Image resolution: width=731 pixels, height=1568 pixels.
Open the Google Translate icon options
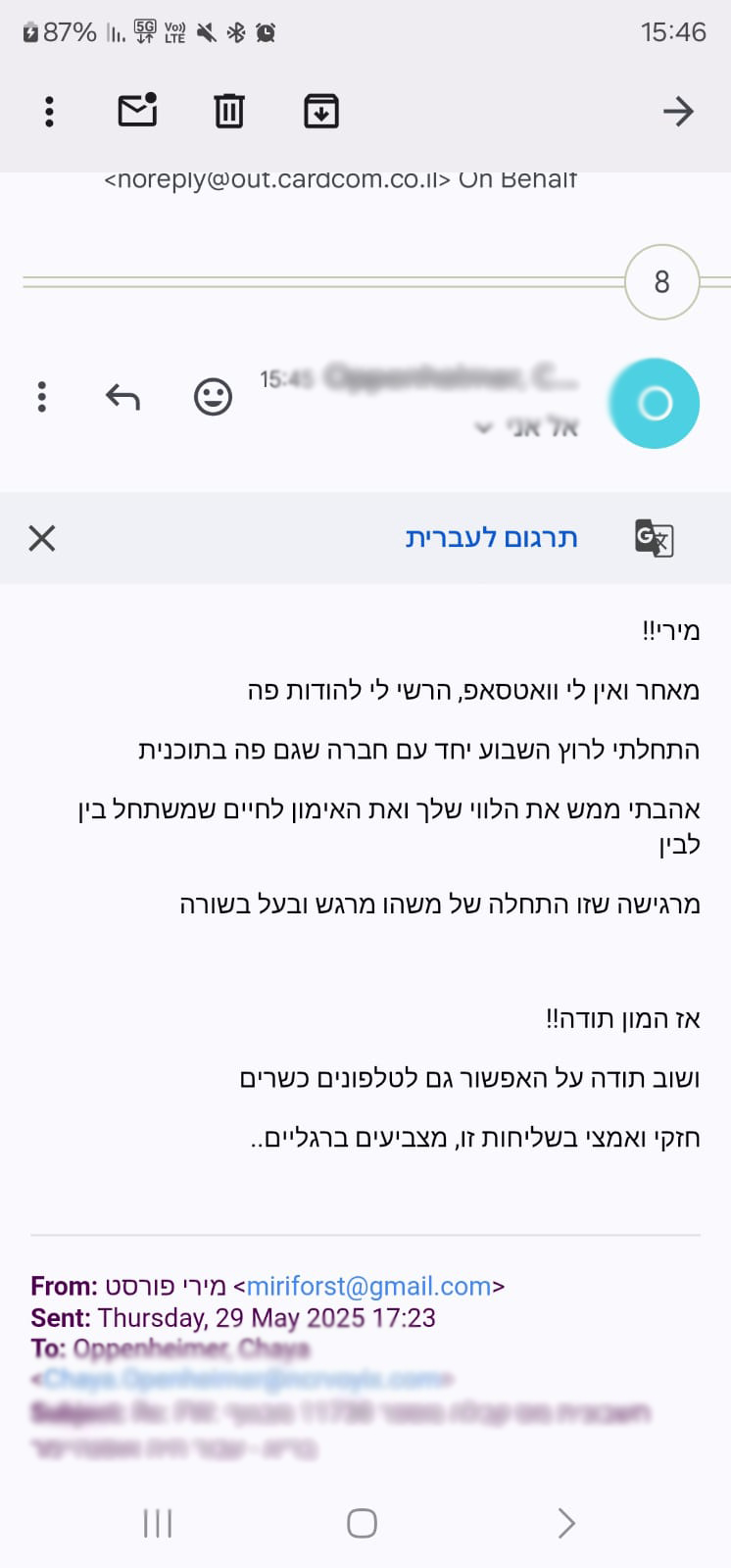(654, 537)
